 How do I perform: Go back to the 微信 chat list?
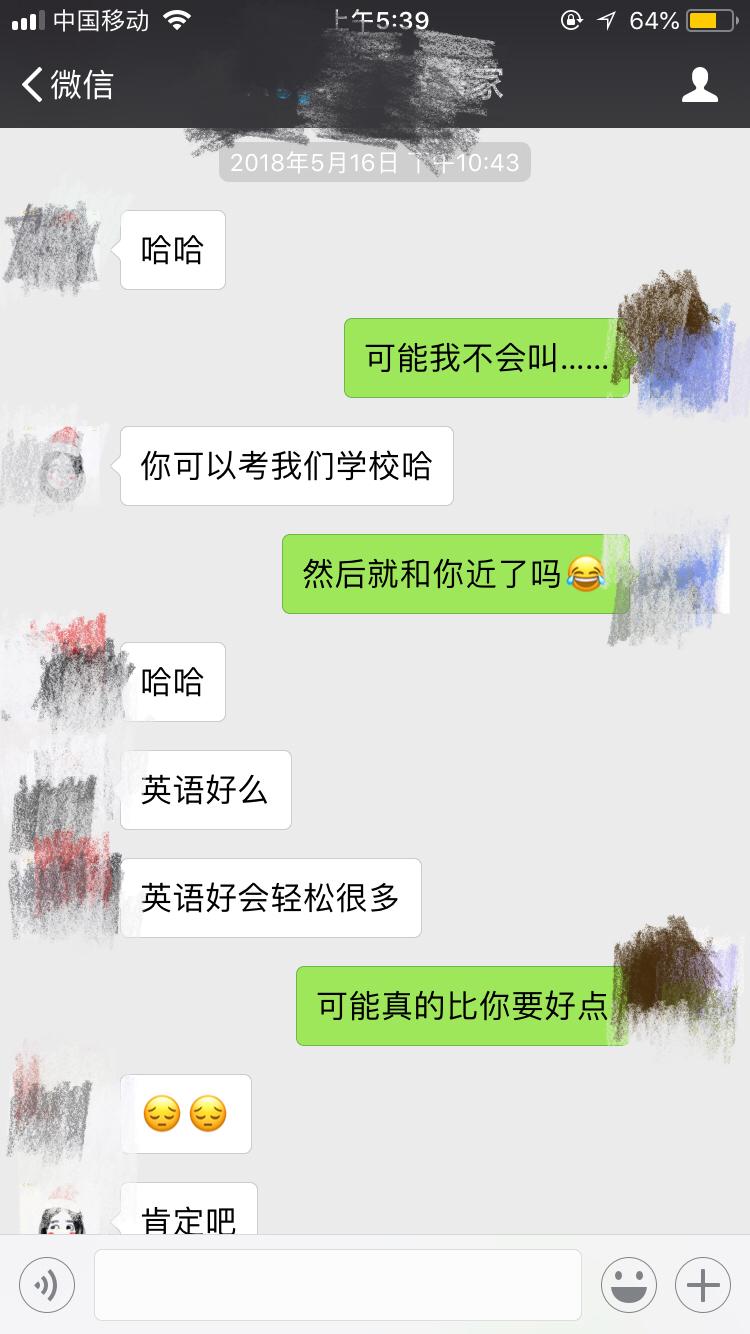click(66, 85)
